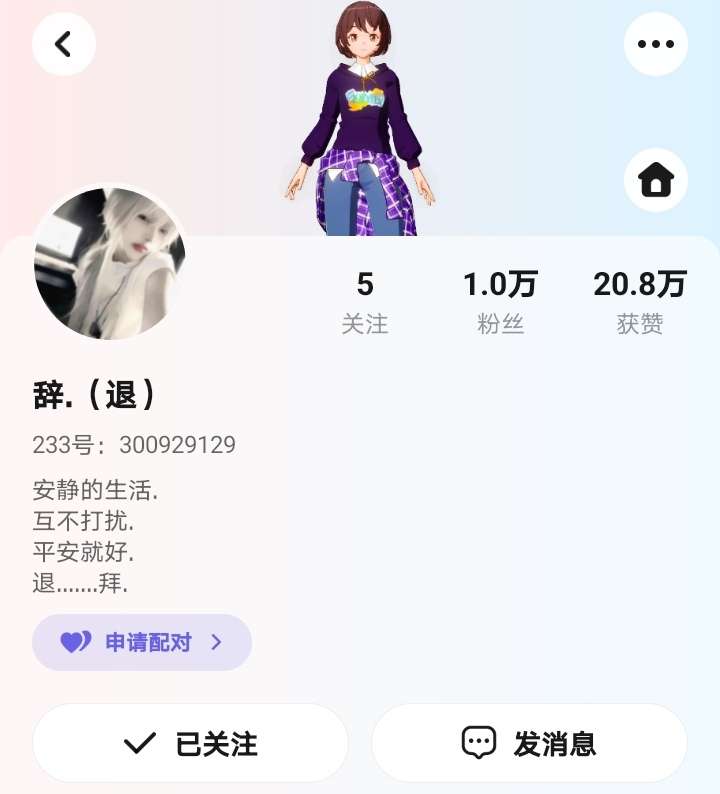Tap the 已关注 button to unfollow
The width and height of the screenshot is (720, 794).
point(190,743)
